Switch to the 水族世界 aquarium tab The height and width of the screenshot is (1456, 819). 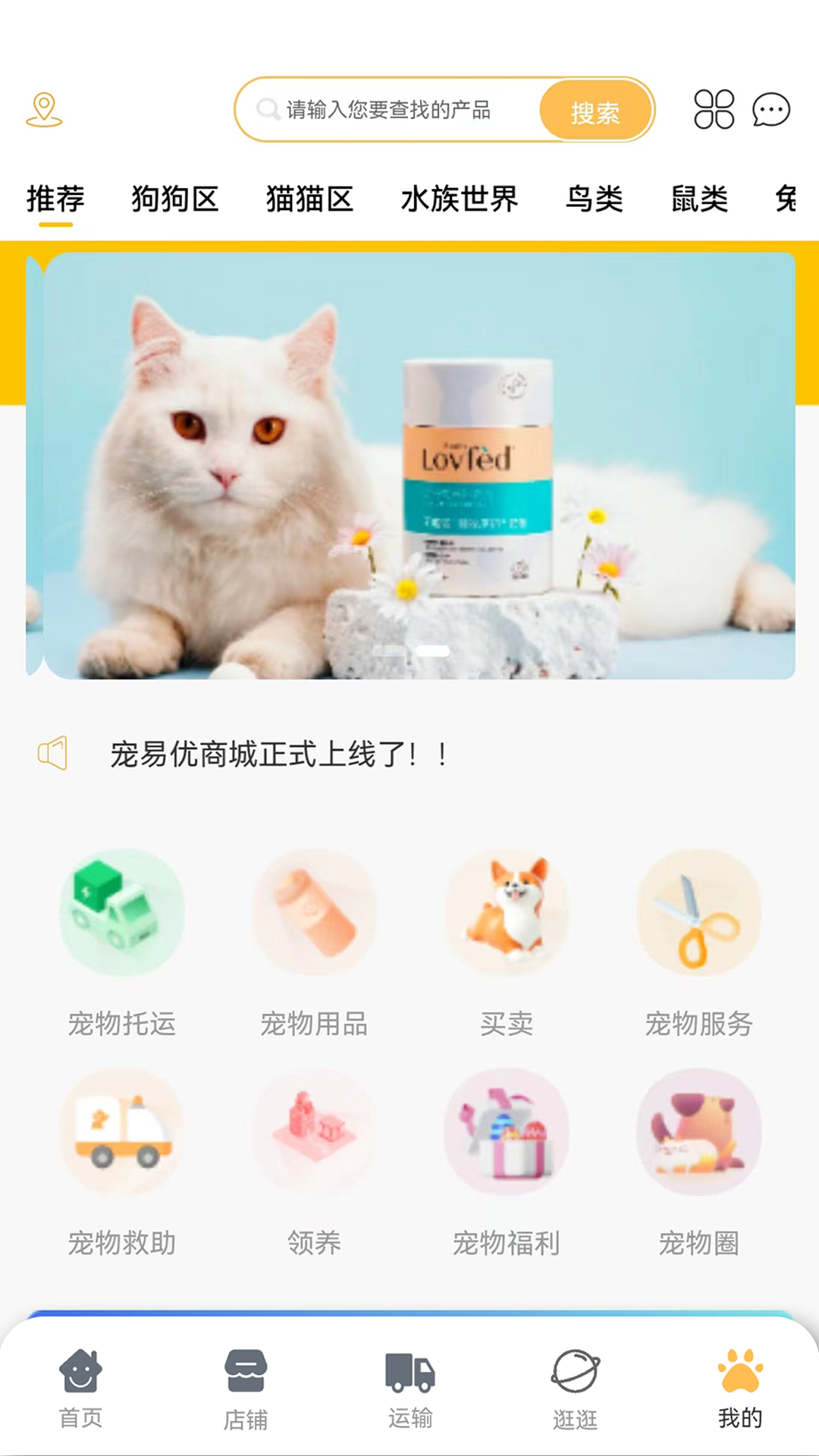coord(460,199)
